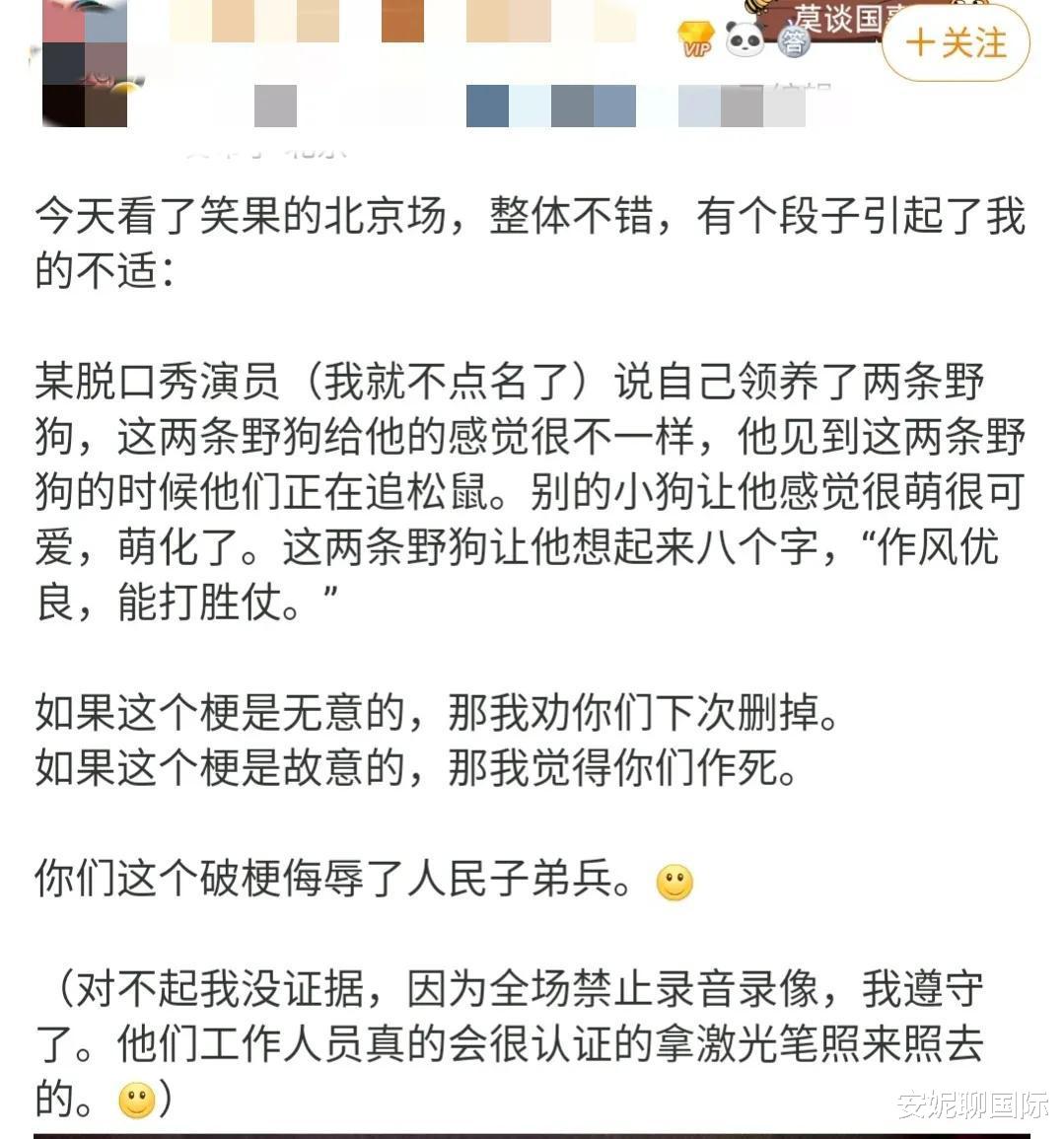Click the dark banner at the bottom
This screenshot has width=1064, height=1139.
pos(532,1132)
